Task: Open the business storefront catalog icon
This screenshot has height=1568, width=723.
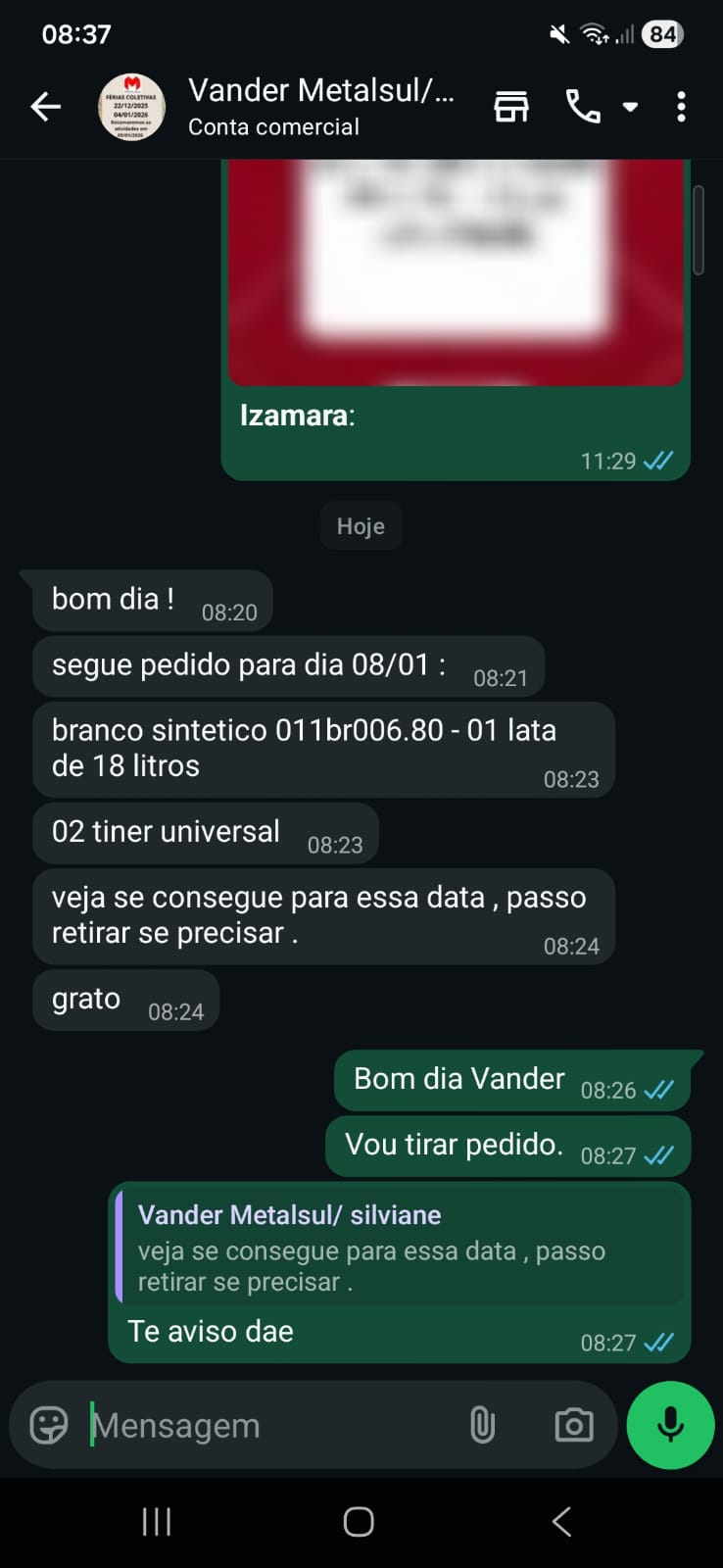Action: (510, 107)
